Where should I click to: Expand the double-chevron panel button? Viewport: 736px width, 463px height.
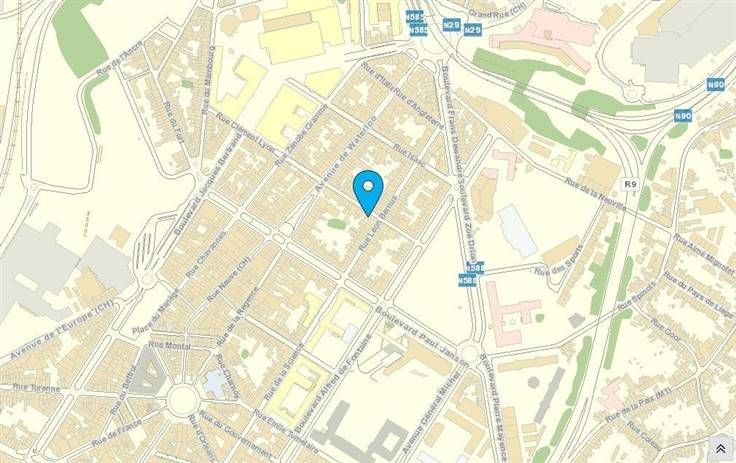tap(719, 447)
